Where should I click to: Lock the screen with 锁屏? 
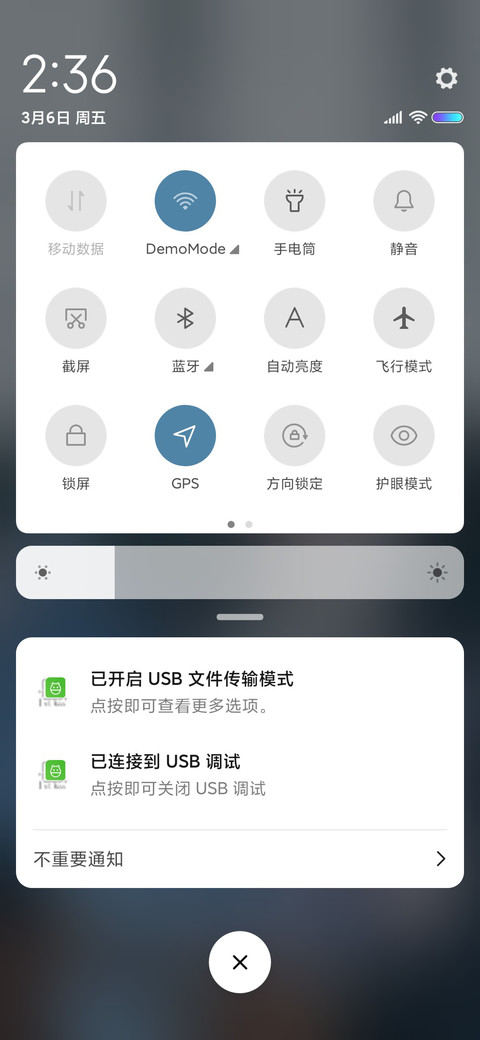click(76, 436)
